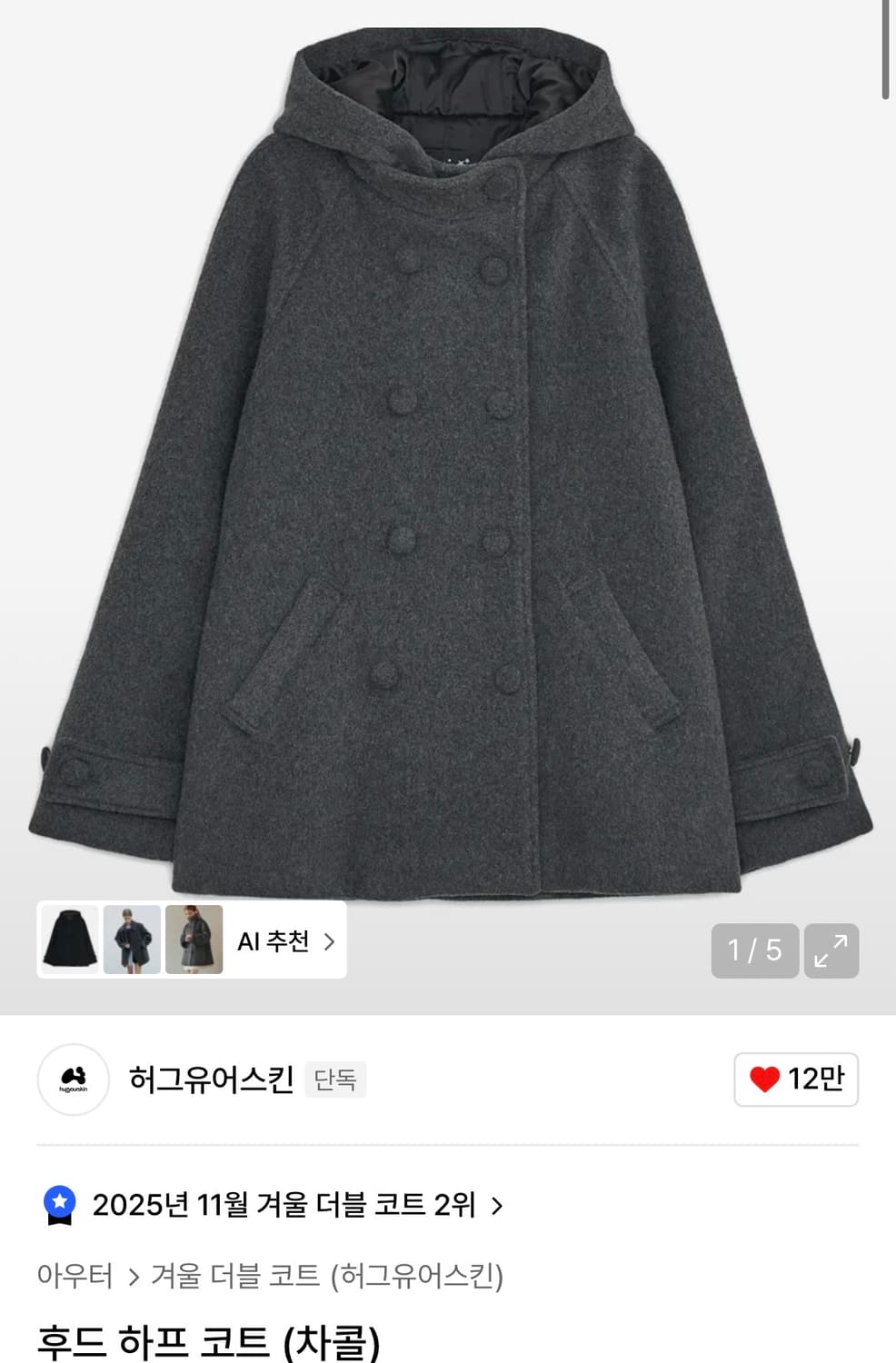The width and height of the screenshot is (896, 1363).
Task: Click the main gray hooded coat image
Action: pos(448,454)
